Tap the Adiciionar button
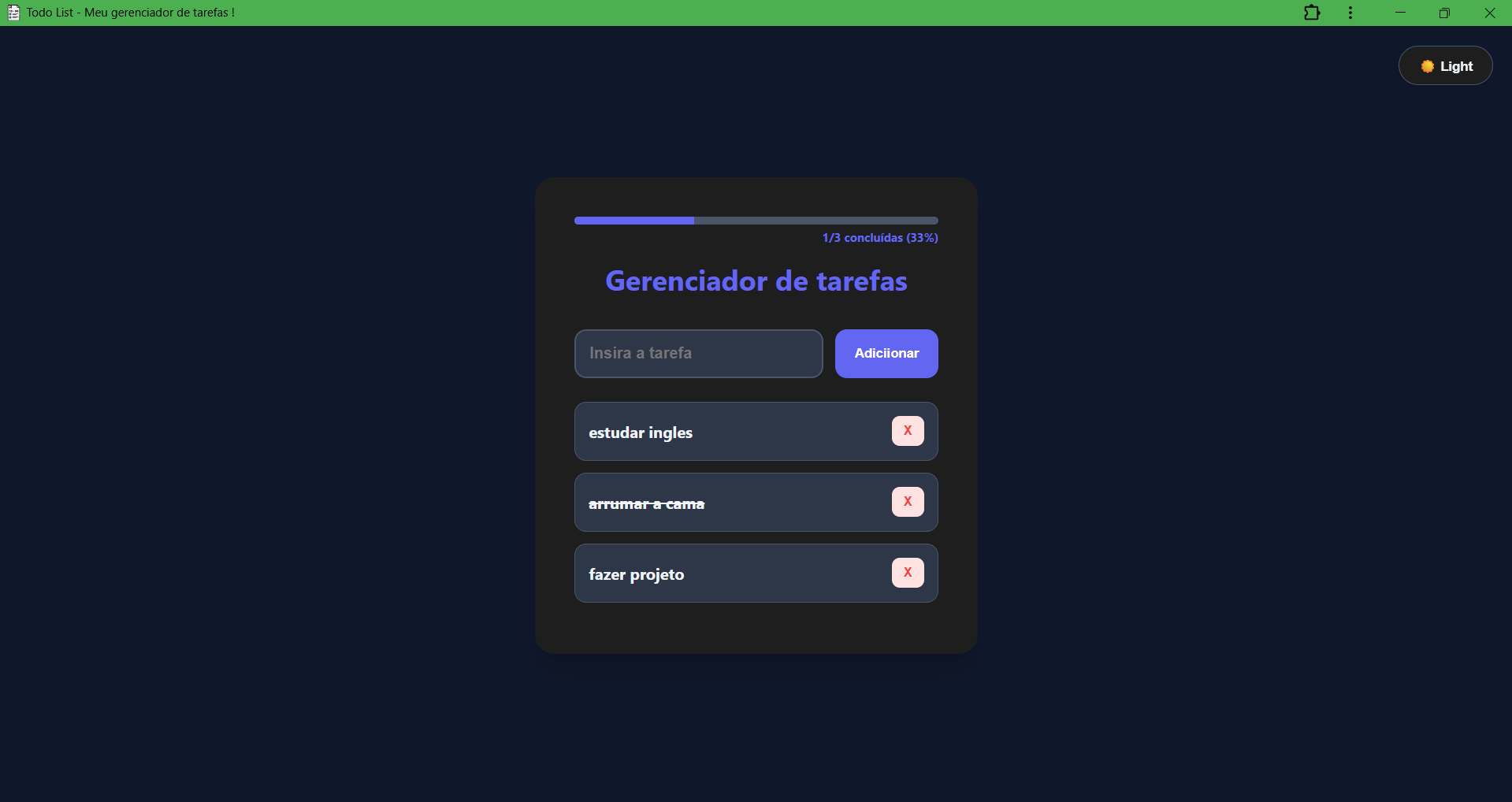 click(886, 354)
